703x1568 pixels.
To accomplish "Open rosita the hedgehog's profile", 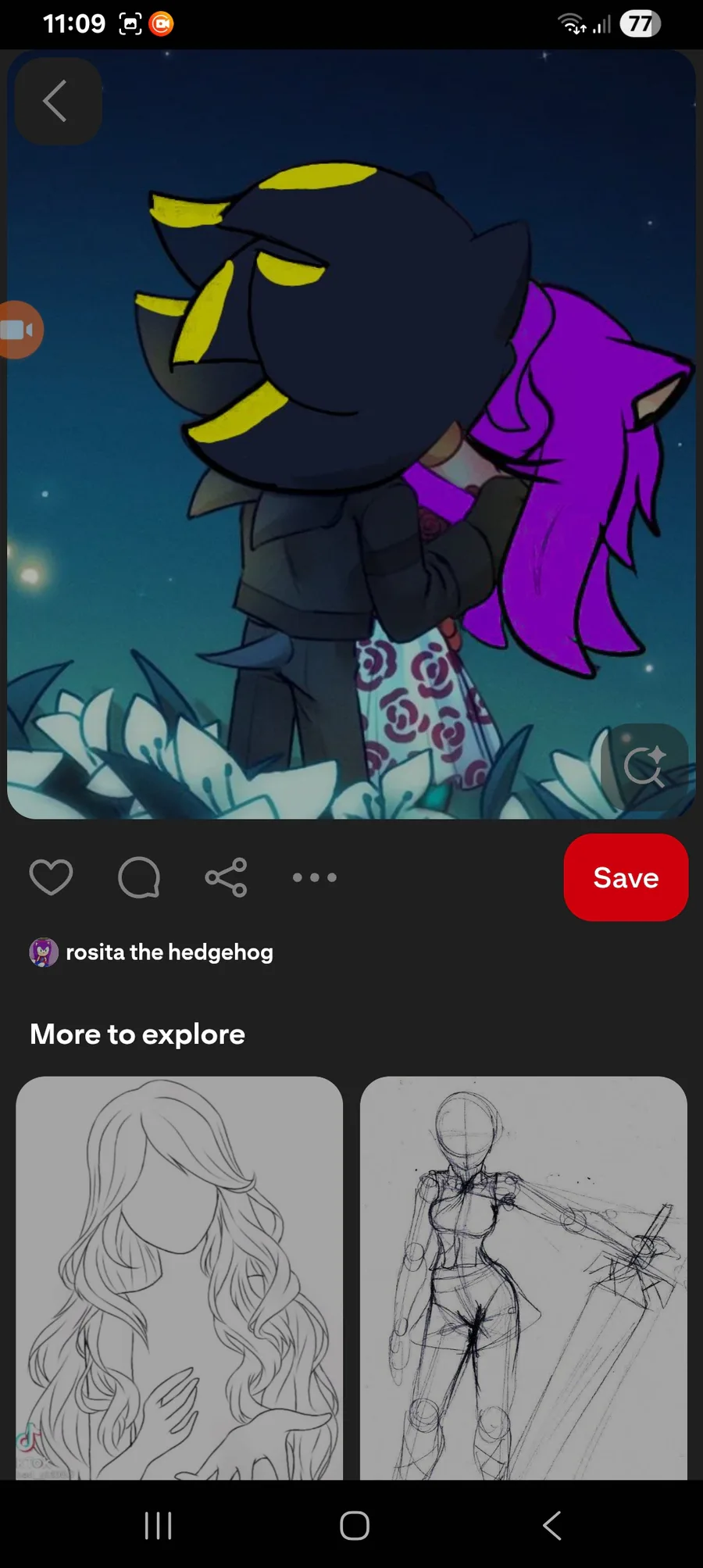I will click(x=152, y=952).
